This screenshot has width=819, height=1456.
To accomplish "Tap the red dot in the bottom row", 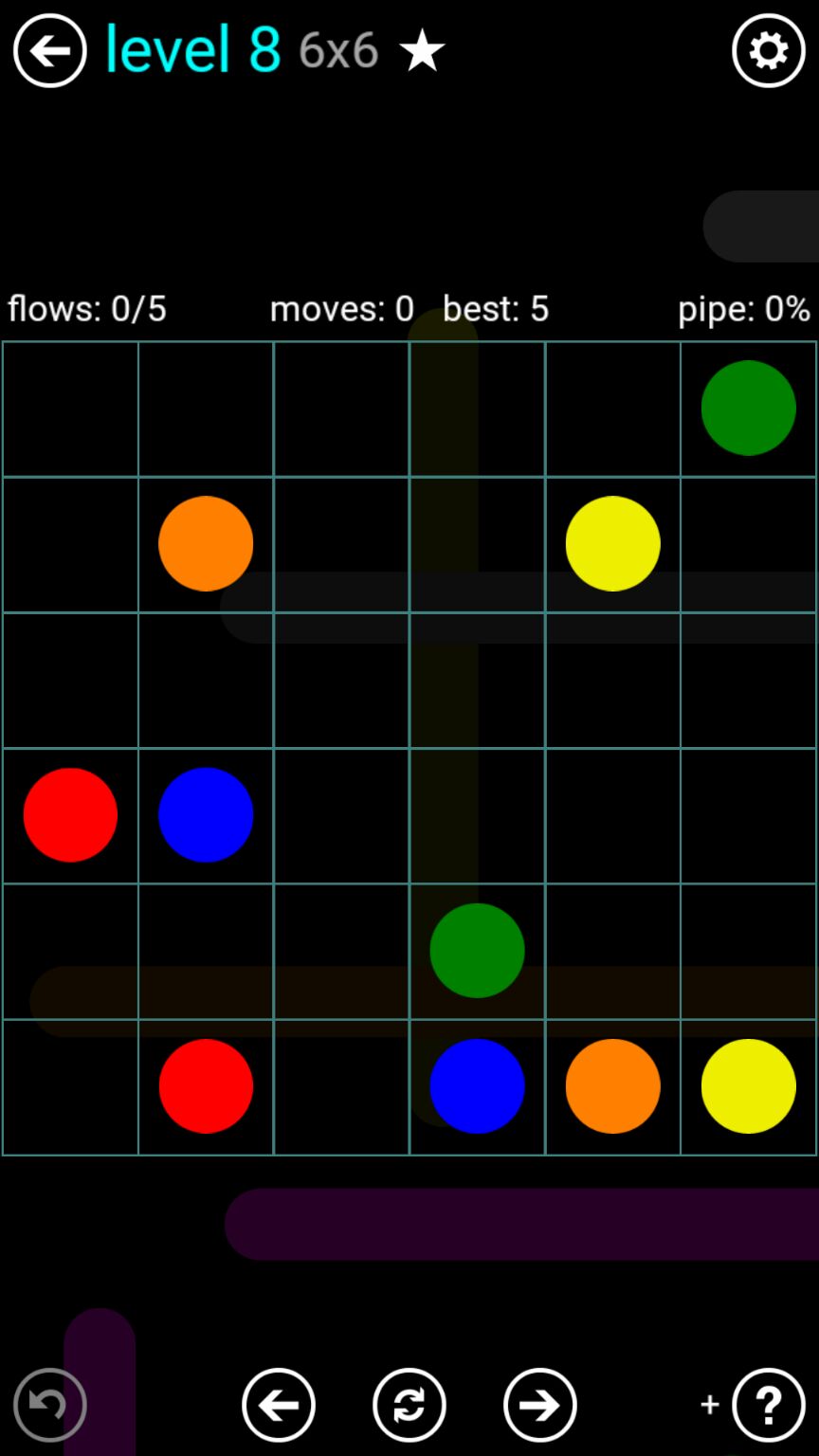I will click(206, 1086).
